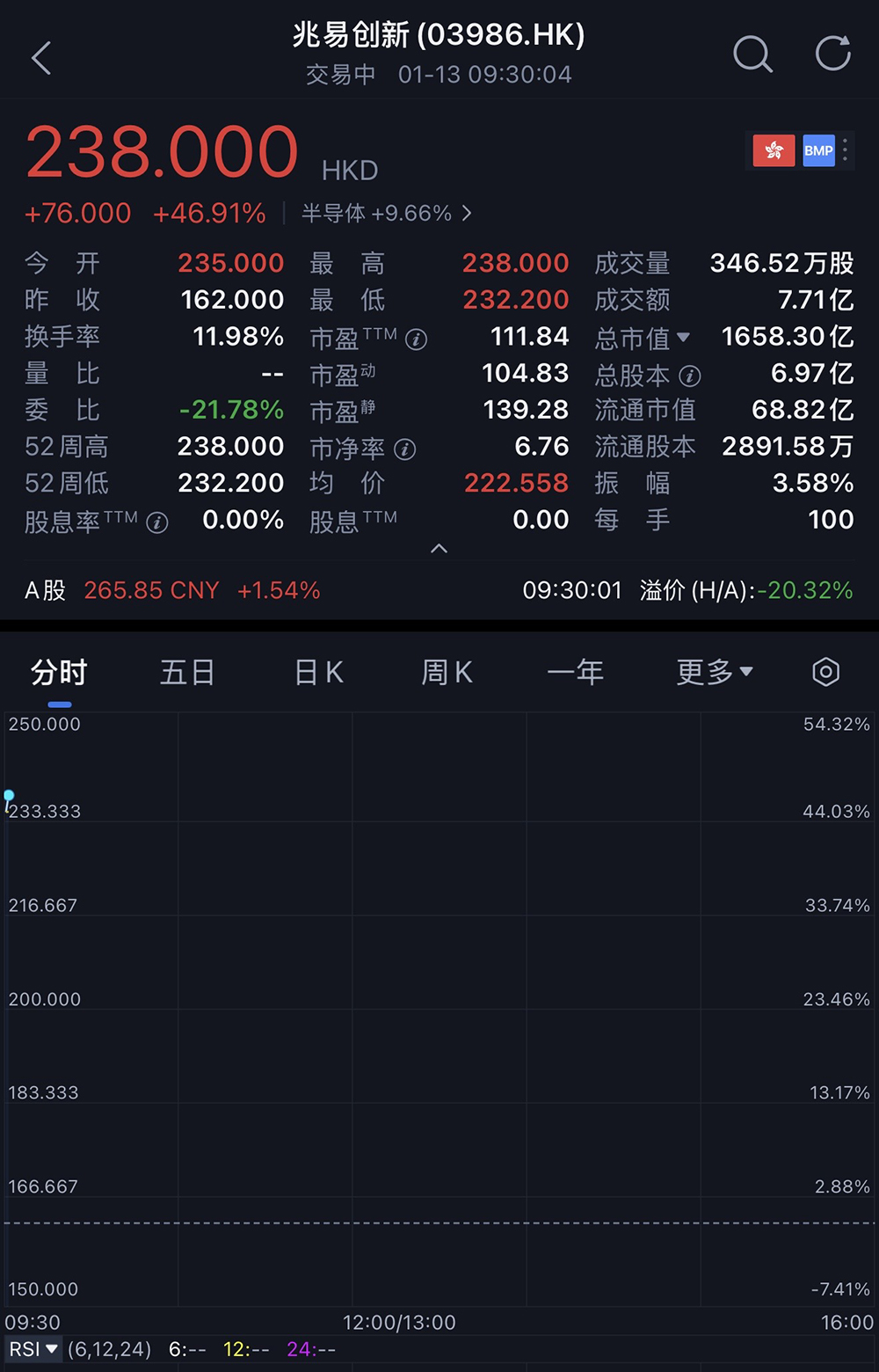Open chart settings hexagon icon
The width and height of the screenshot is (879, 1372).
coord(825,673)
